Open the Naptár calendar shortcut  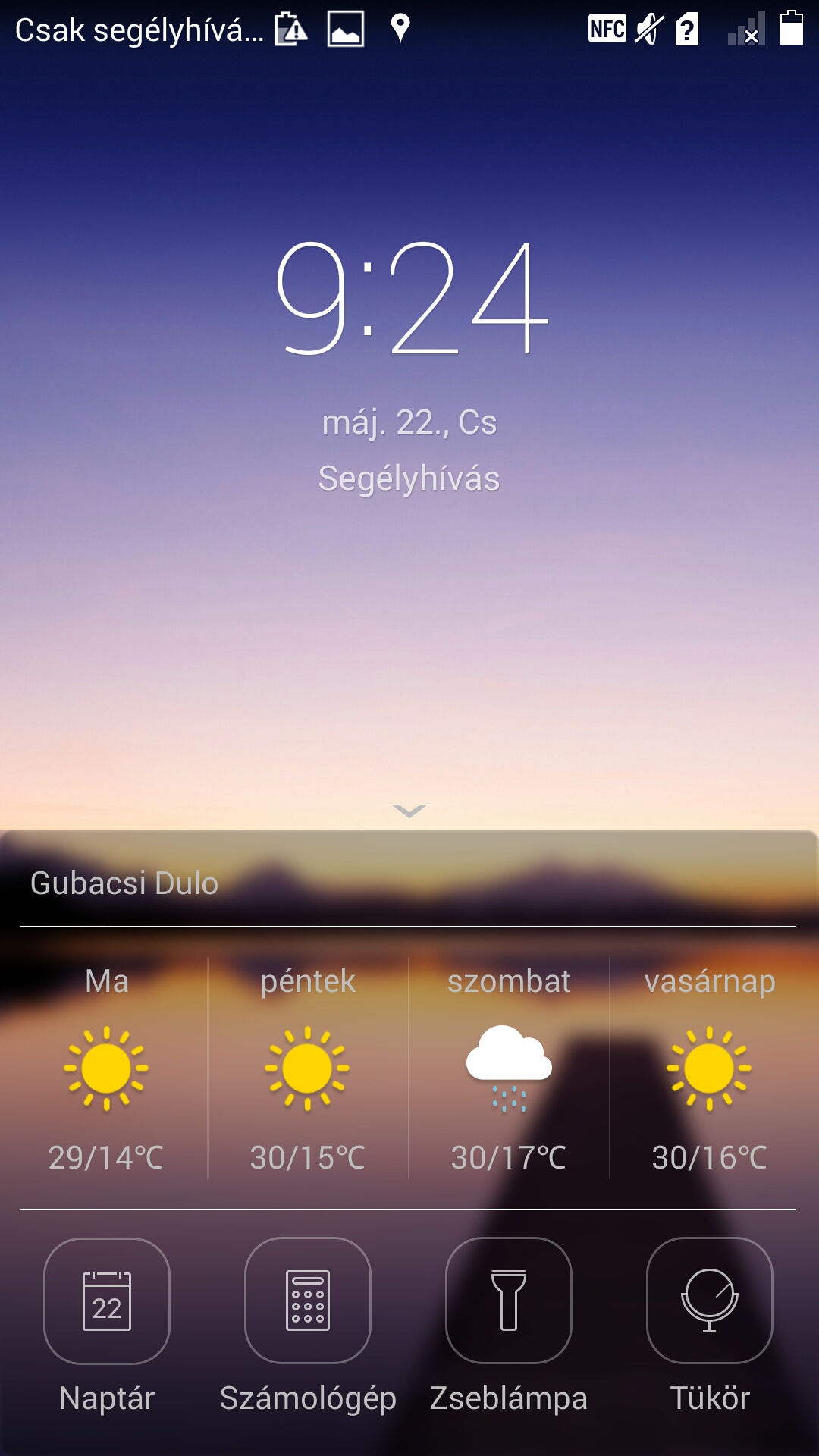[x=107, y=1301]
